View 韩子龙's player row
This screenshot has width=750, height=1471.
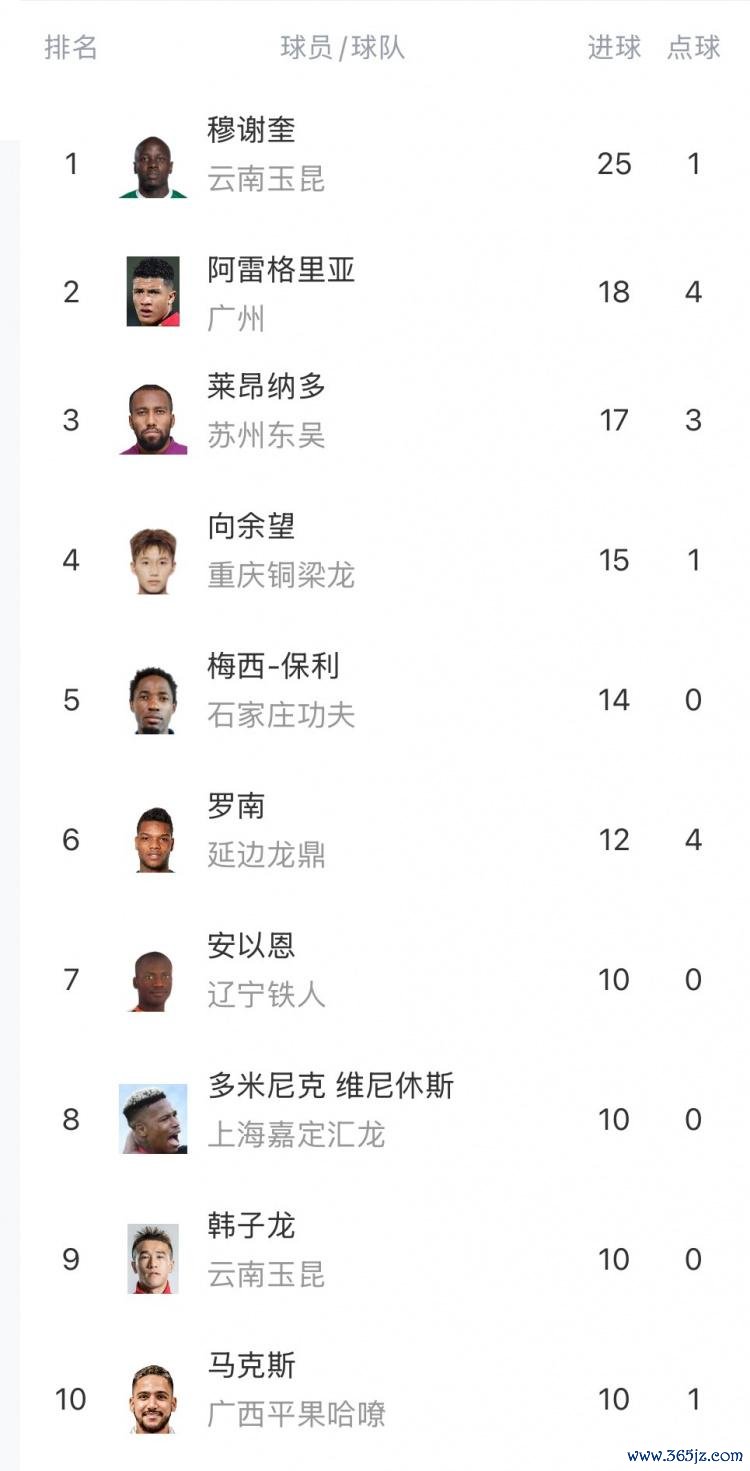point(385,1260)
